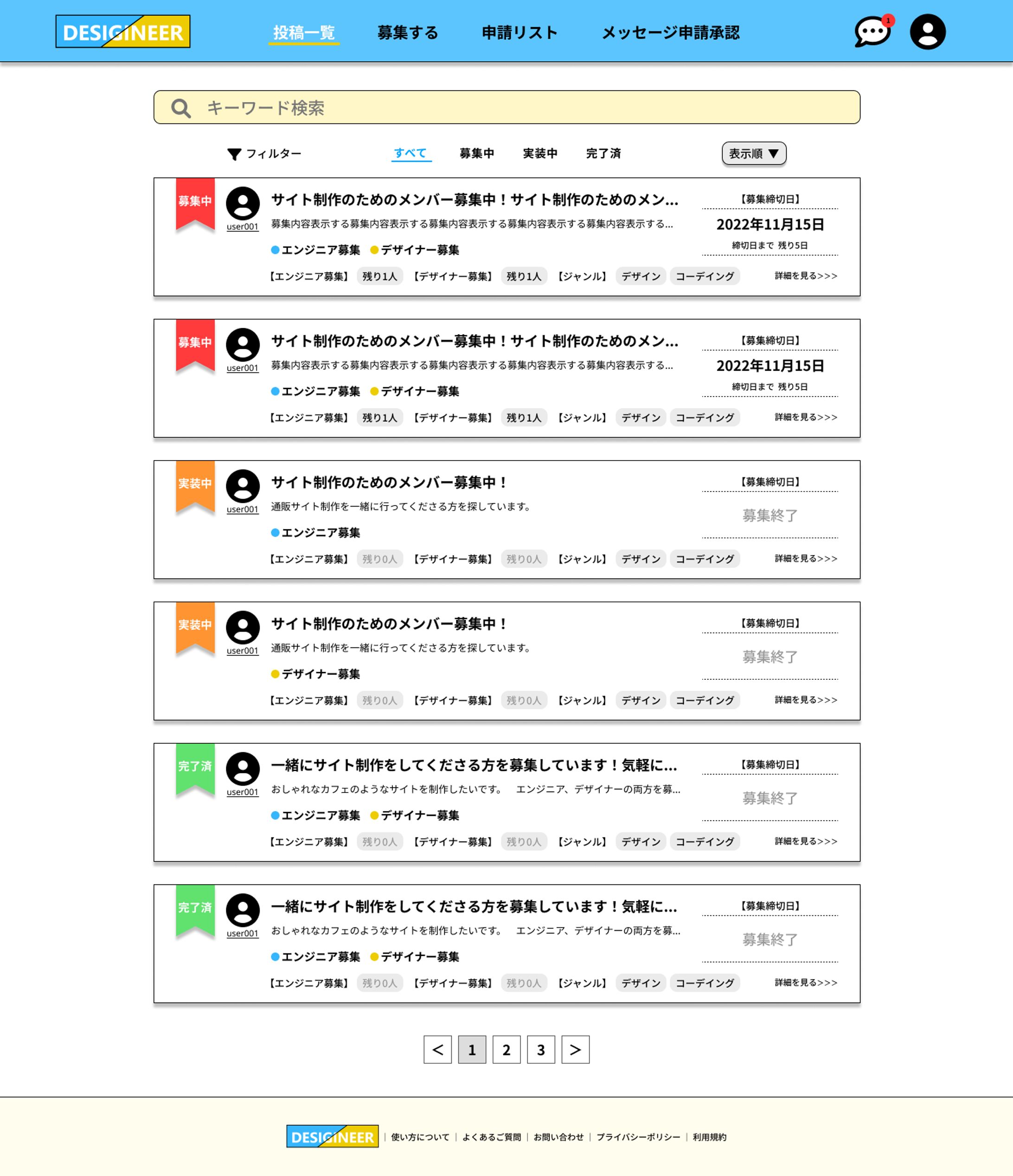
Task: Switch to the 募集中 filter tab
Action: tap(476, 153)
